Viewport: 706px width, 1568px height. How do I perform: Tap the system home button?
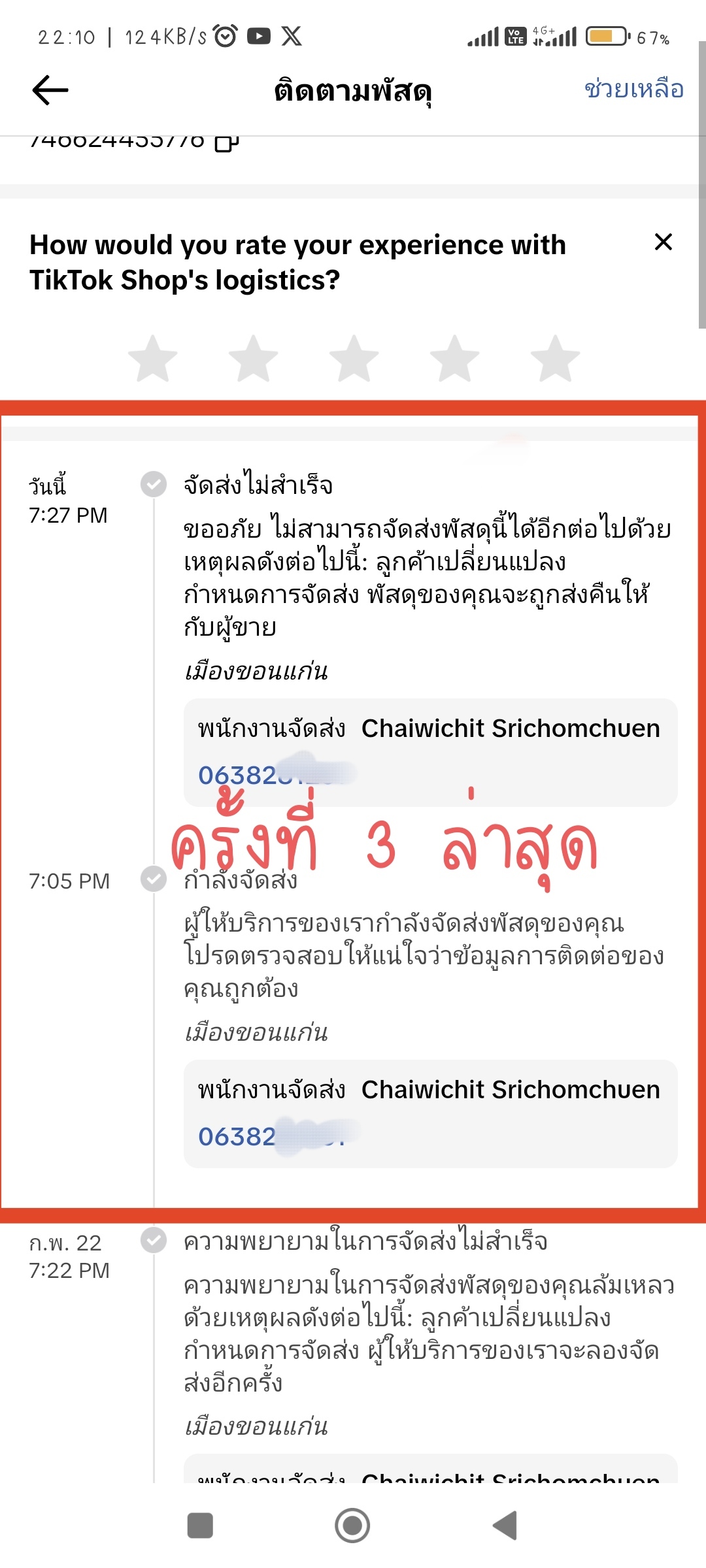click(x=352, y=1526)
